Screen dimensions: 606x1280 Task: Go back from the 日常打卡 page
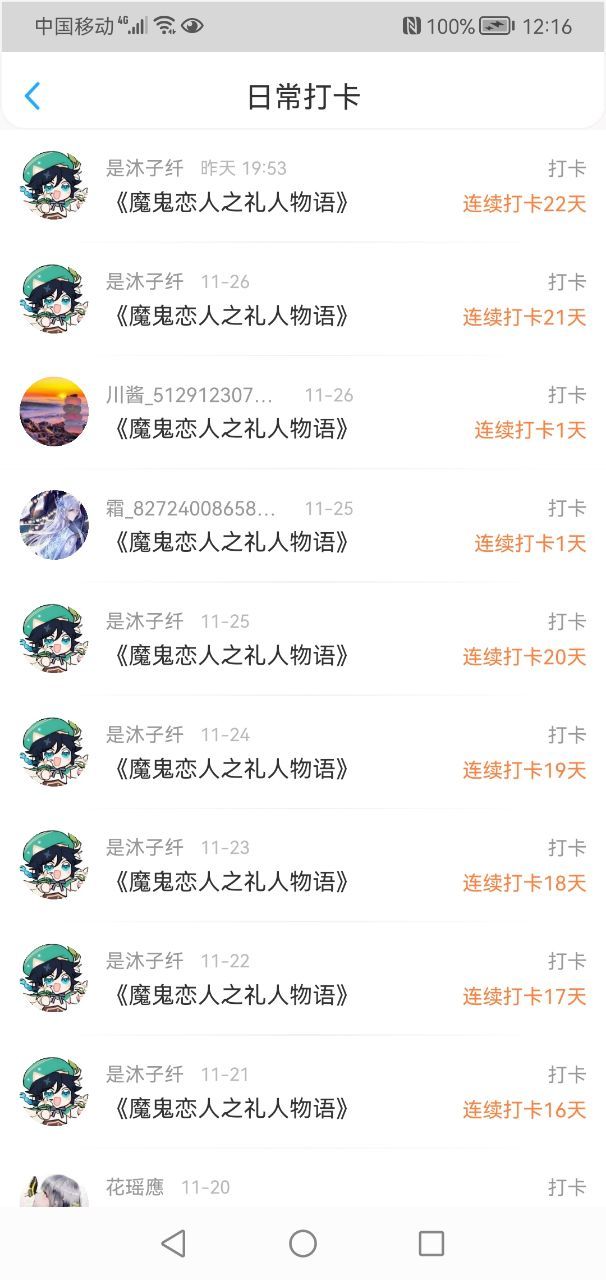click(33, 96)
